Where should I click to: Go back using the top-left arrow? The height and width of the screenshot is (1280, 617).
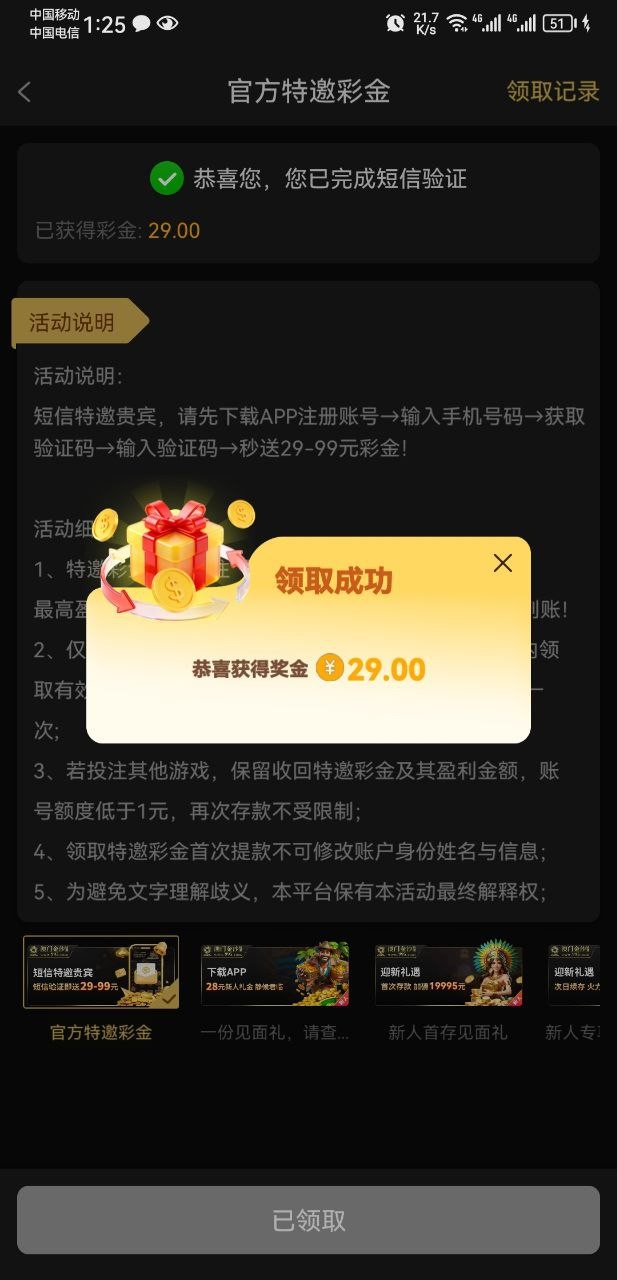pos(25,92)
